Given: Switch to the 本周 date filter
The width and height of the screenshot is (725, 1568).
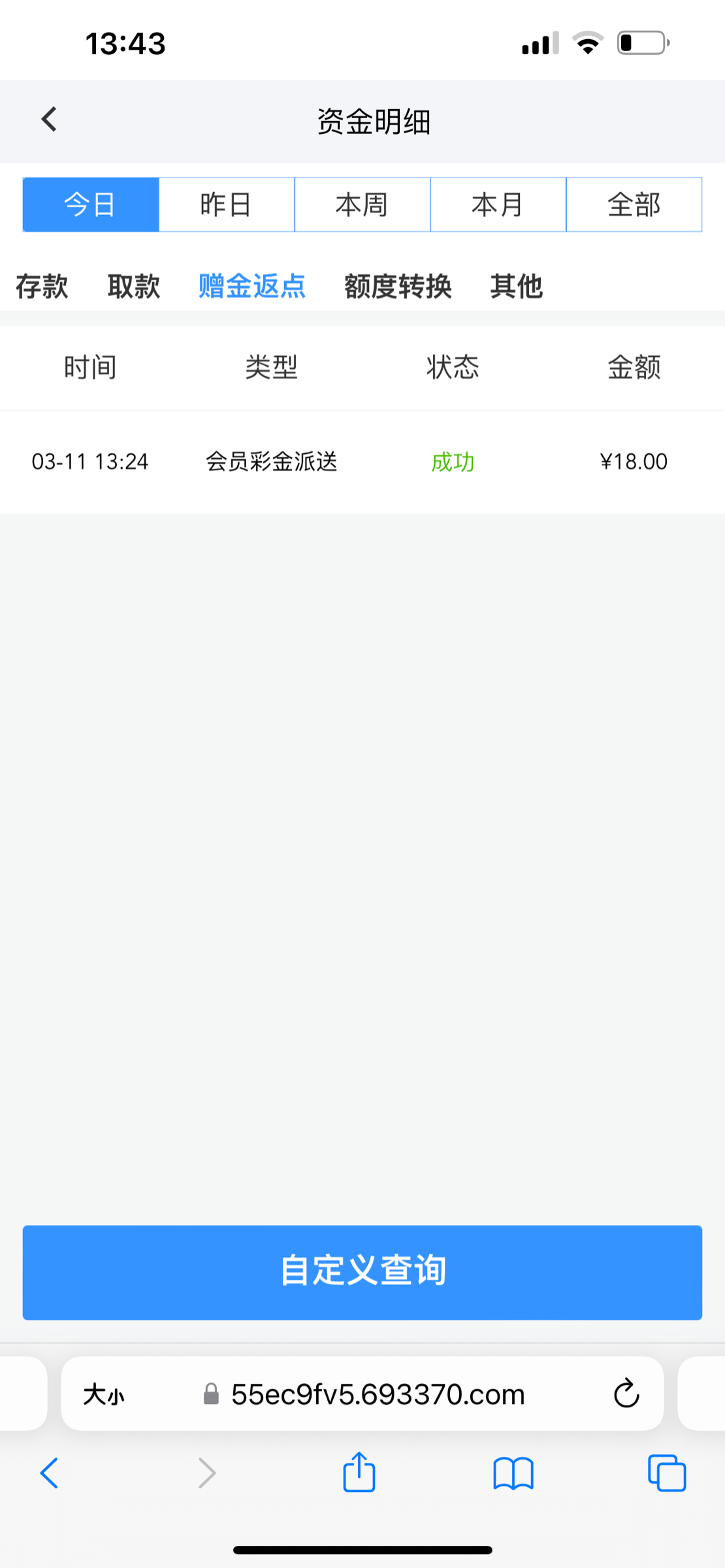Looking at the screenshot, I should click(362, 204).
